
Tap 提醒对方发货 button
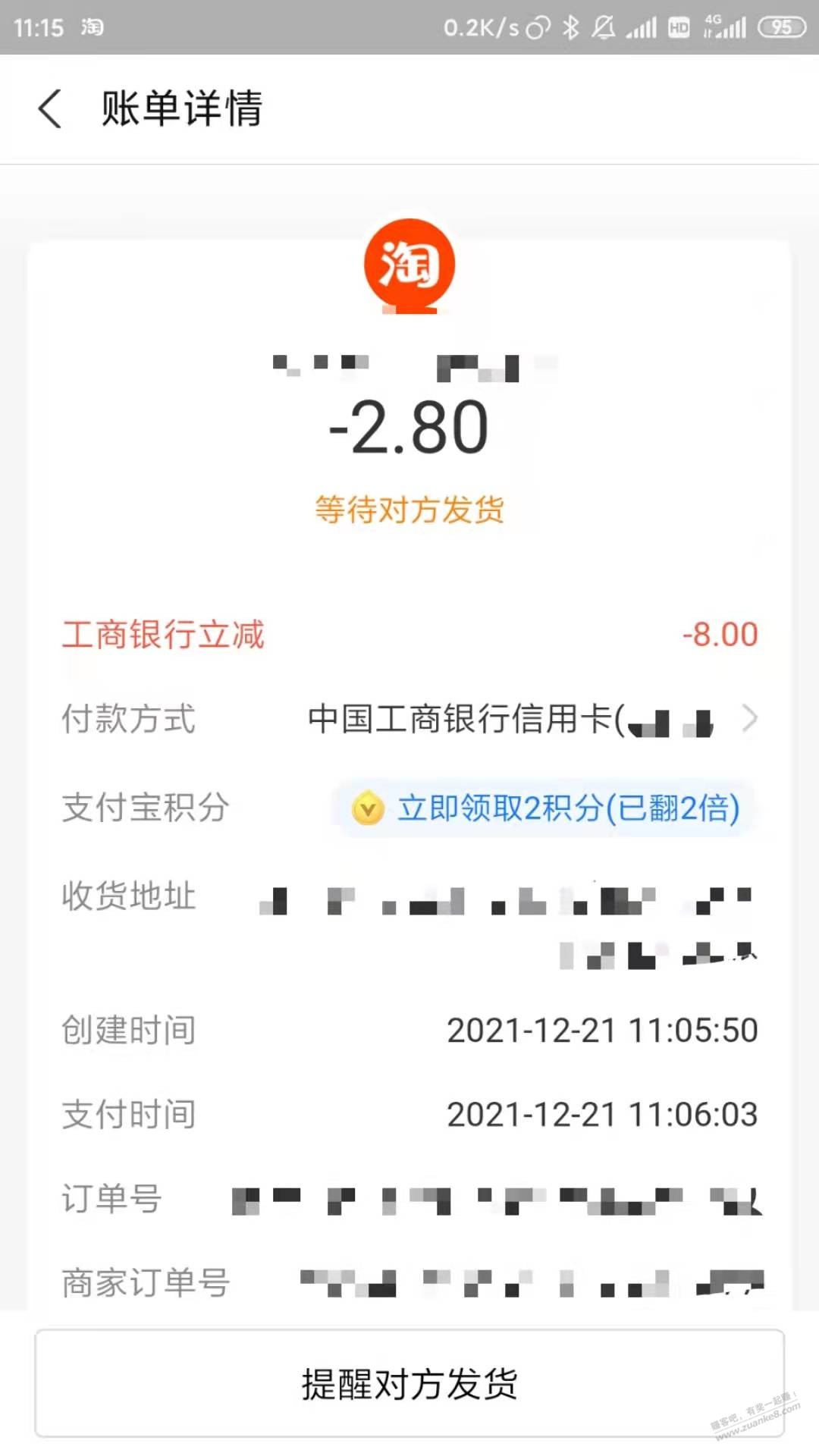(409, 1383)
